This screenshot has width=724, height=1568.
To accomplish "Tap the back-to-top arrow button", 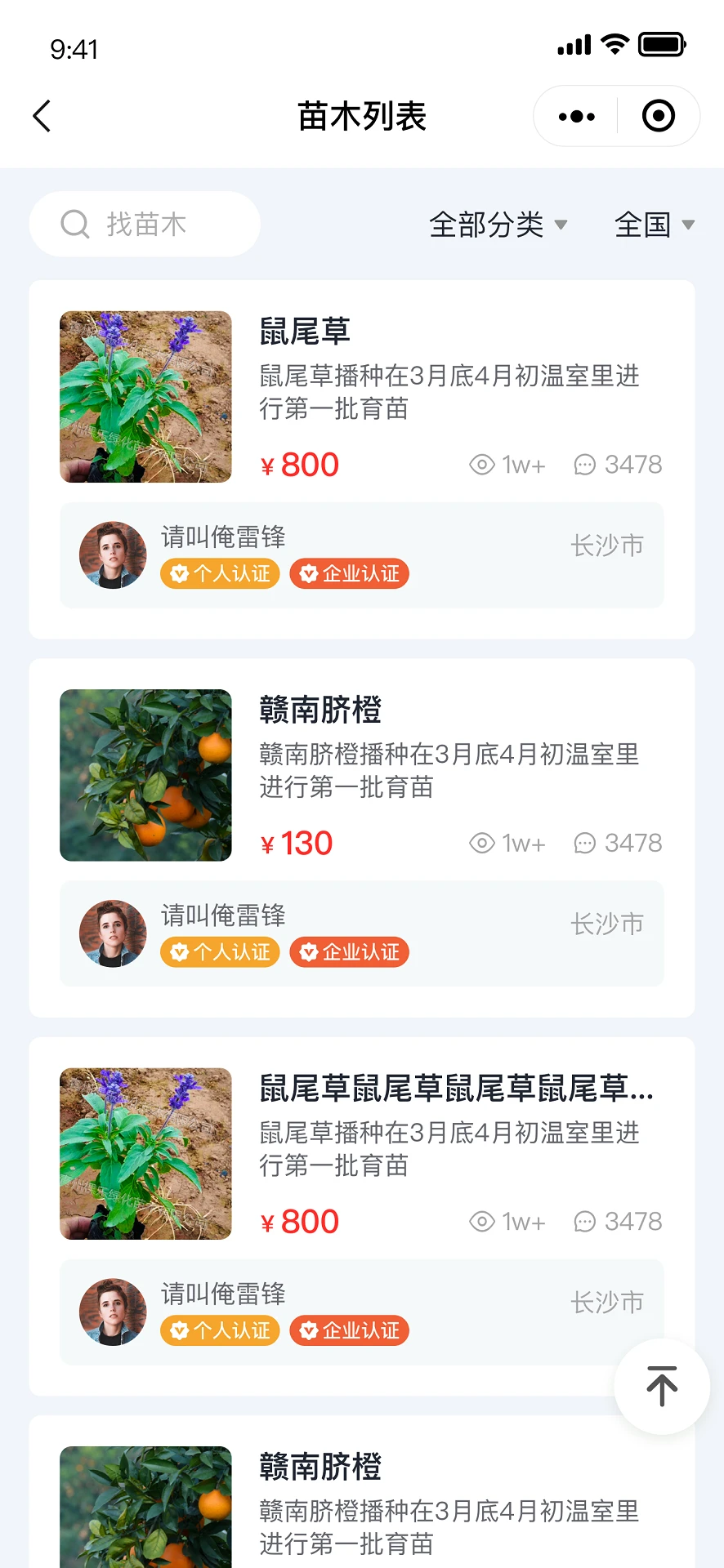I will click(662, 1387).
